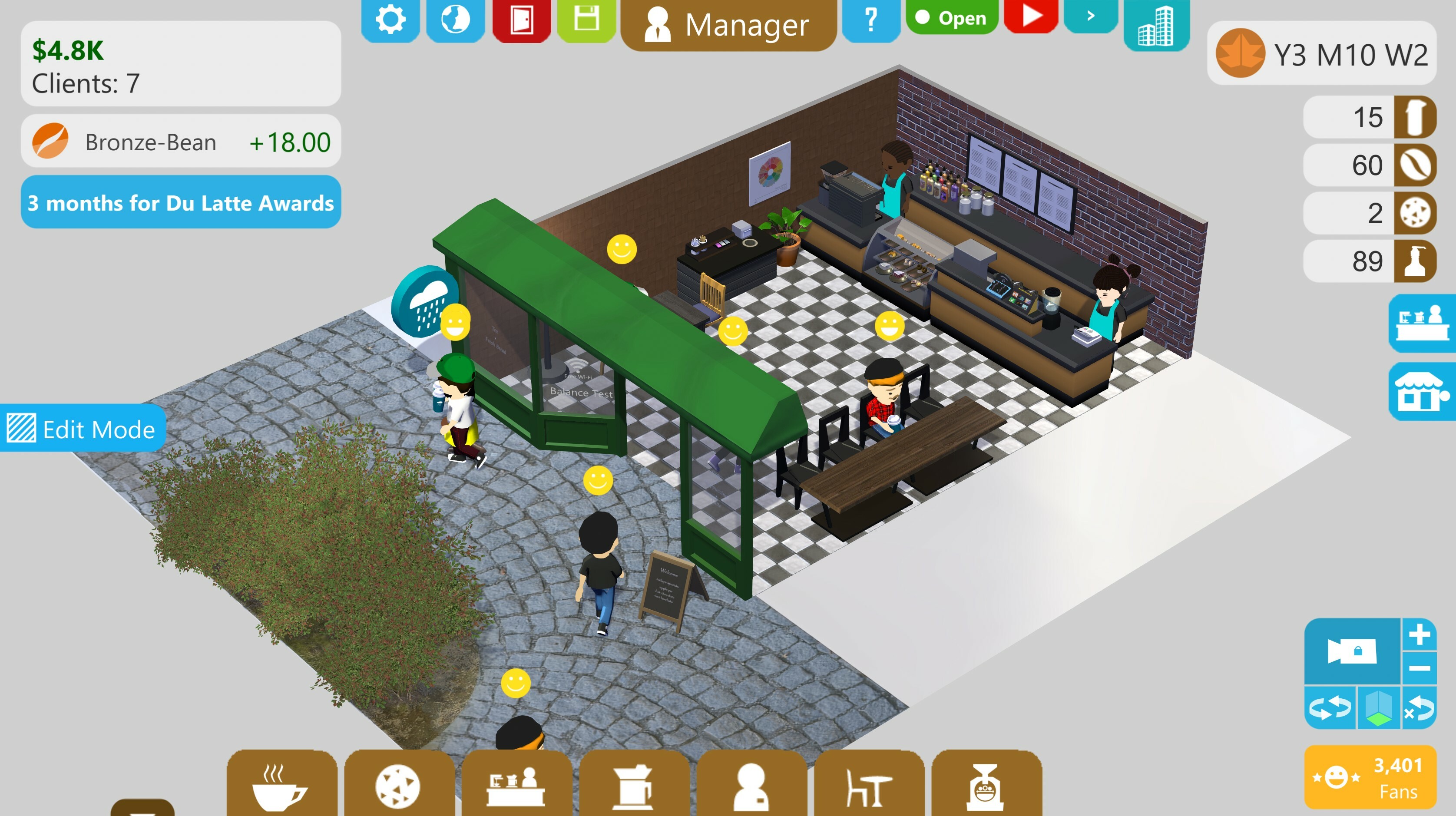The image size is (1456, 816).
Task: Zoom in with the plus button
Action: click(x=1419, y=634)
